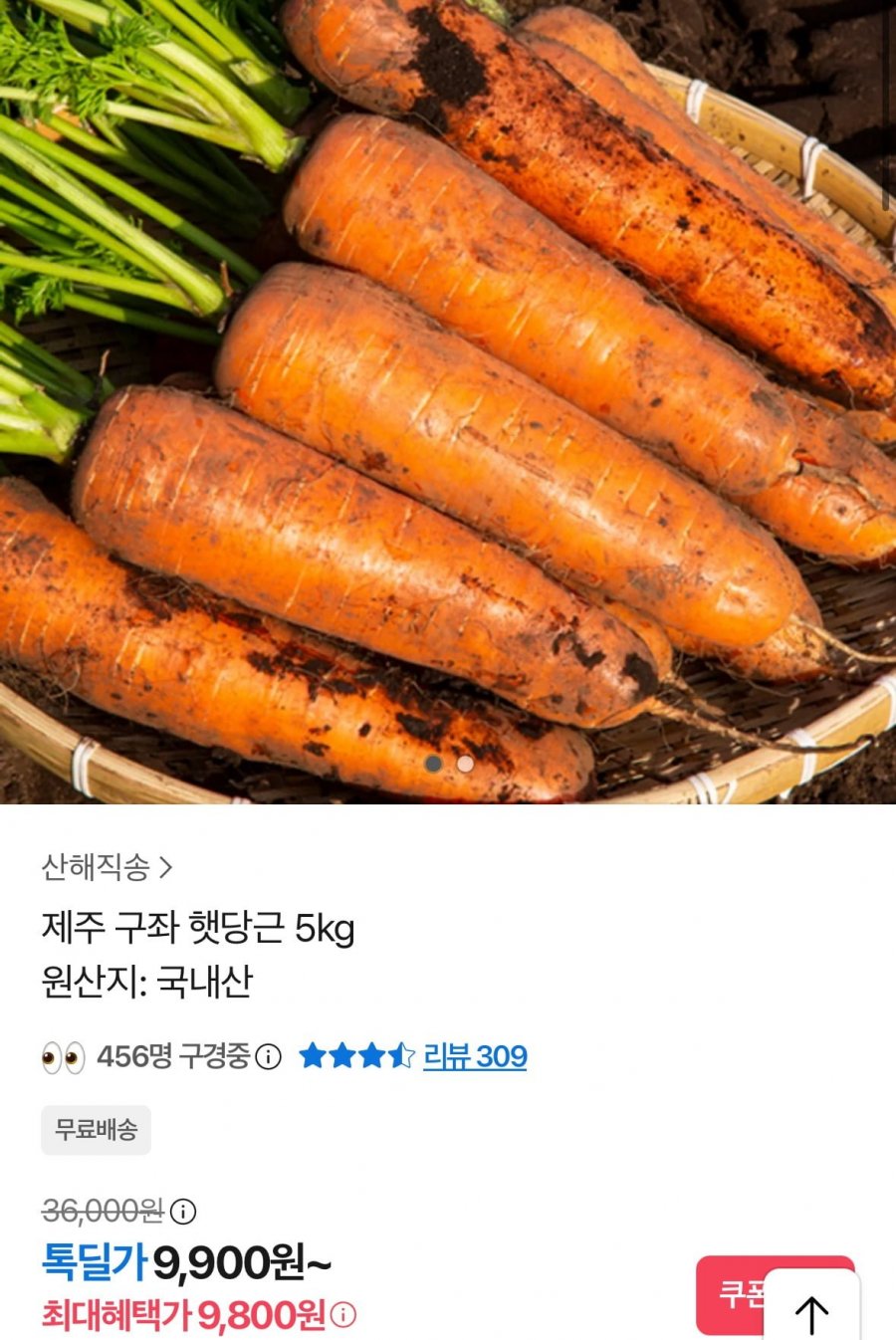Show info about 최대혜택가 9,800원
Viewport: 896px width, 1340px height.
point(342,1315)
